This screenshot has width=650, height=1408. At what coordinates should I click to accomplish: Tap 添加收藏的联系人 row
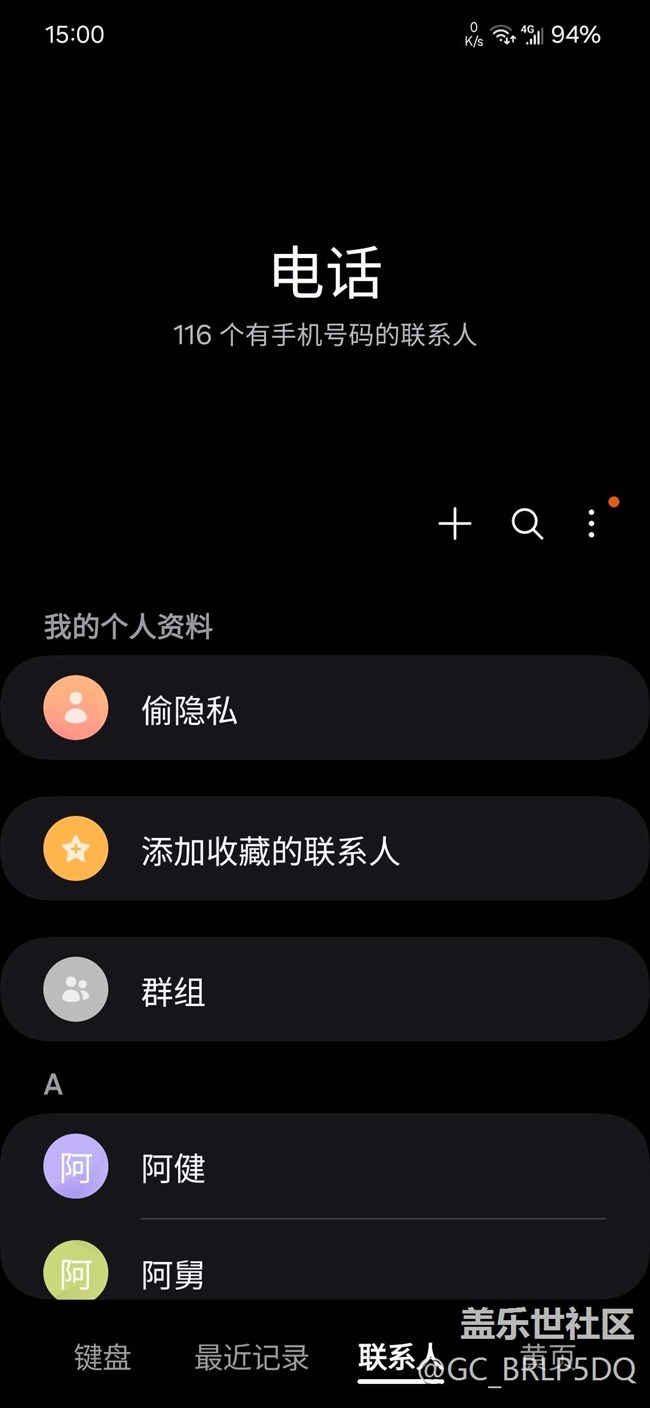(x=325, y=849)
